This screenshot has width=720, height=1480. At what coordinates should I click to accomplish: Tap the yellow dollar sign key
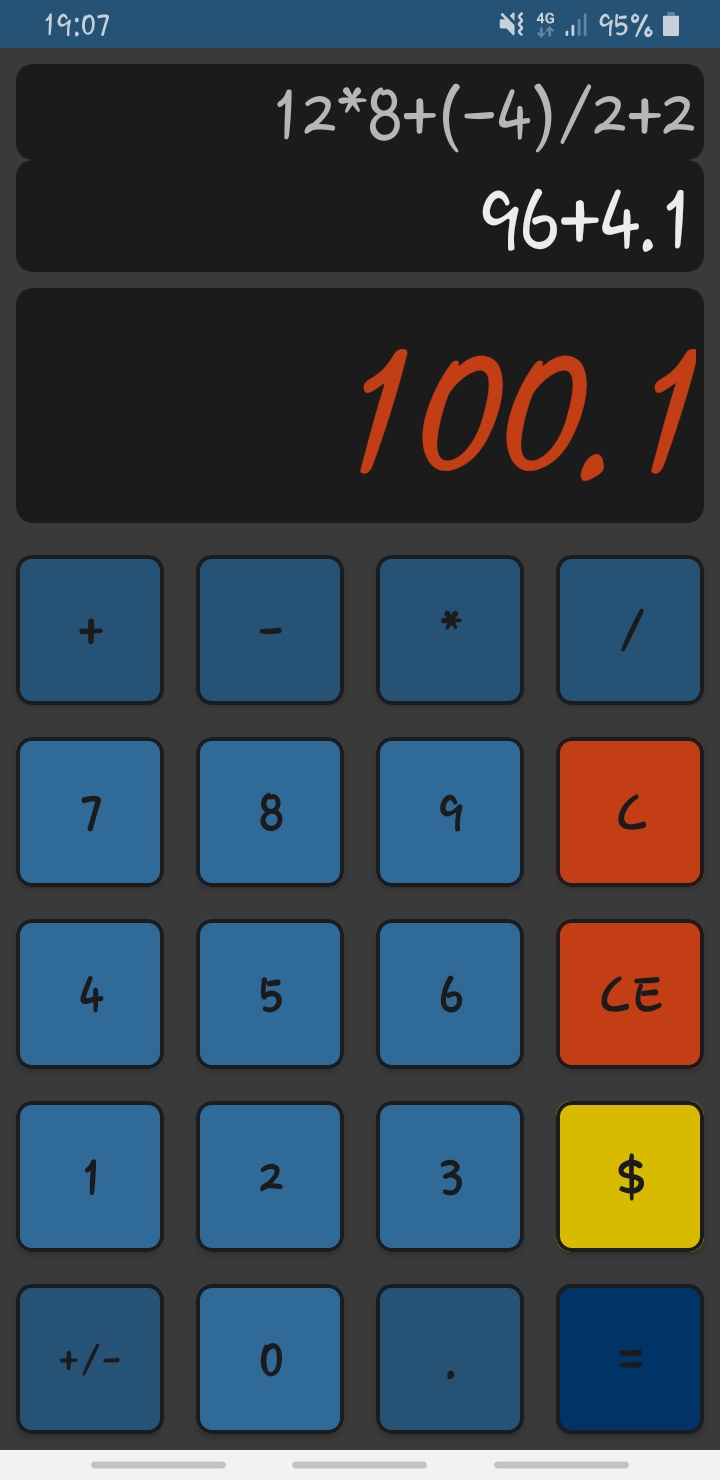point(630,1176)
